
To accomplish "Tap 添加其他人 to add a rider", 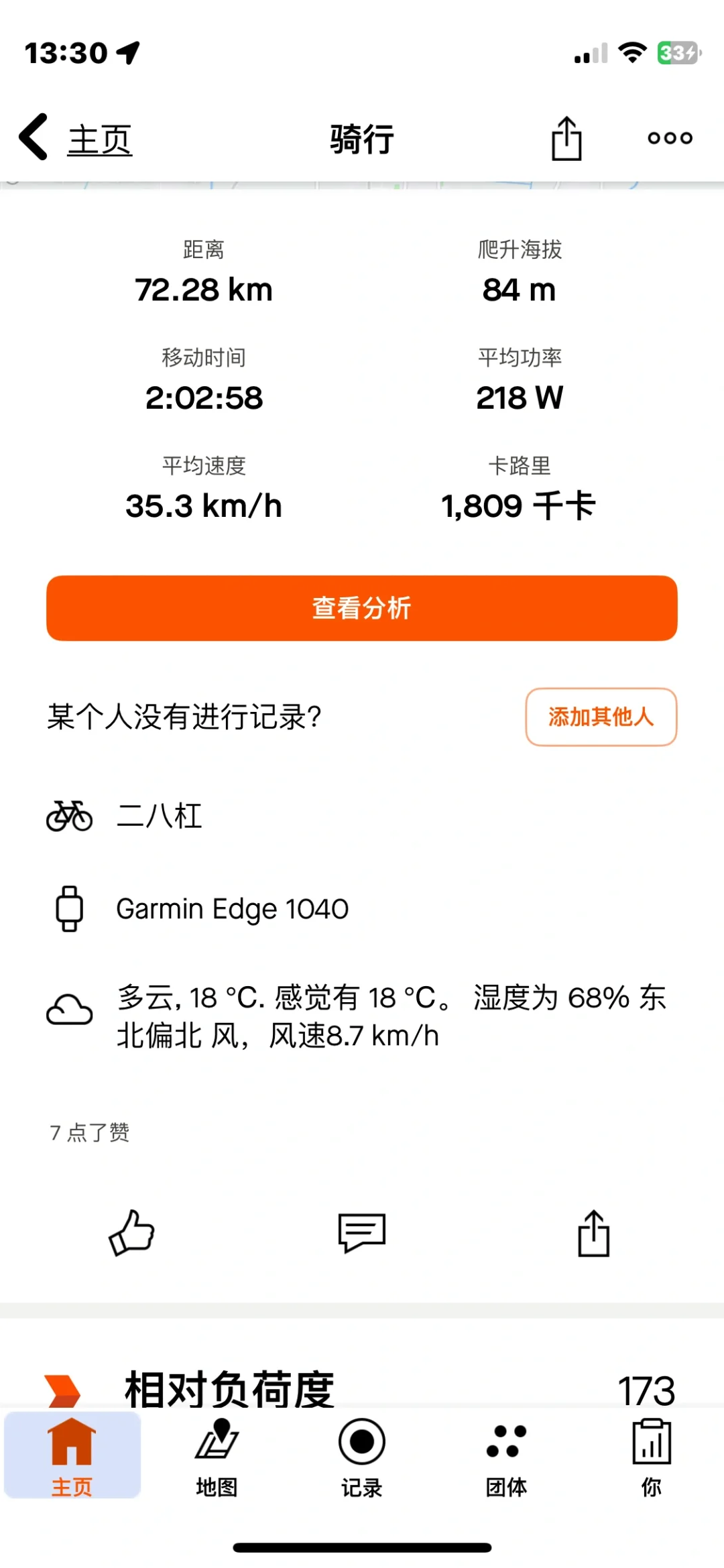I will (601, 717).
